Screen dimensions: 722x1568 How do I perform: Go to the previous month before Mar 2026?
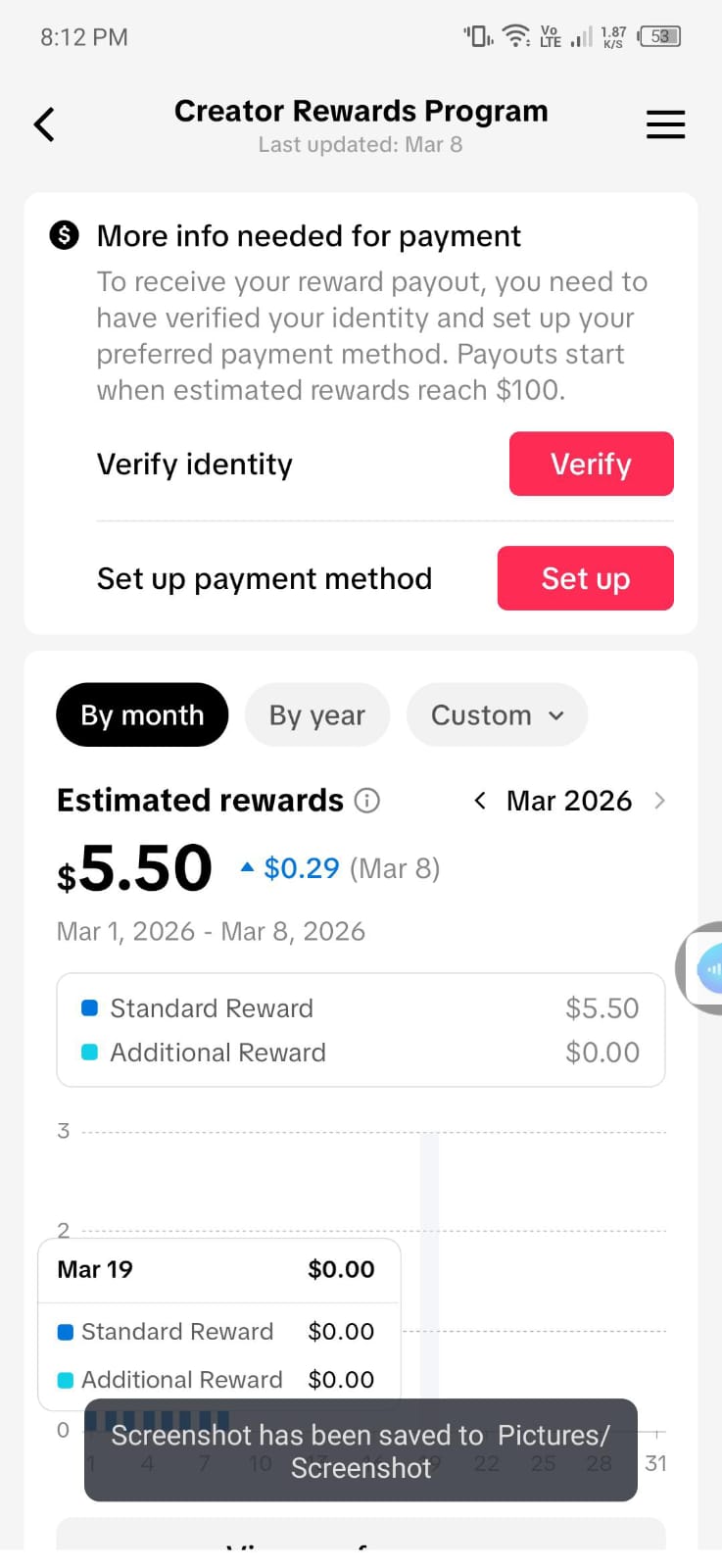click(480, 801)
